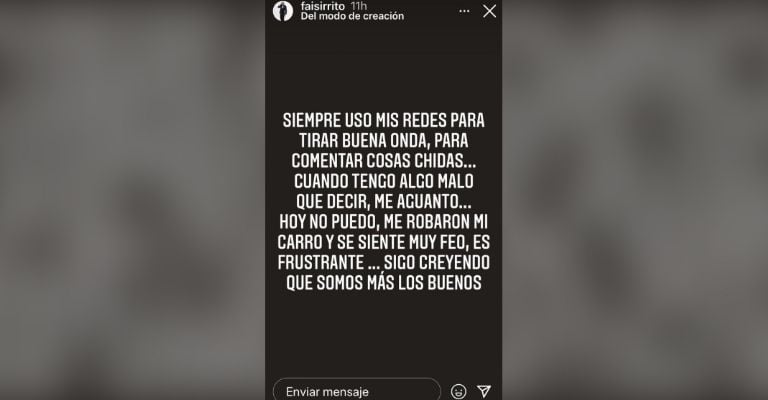Open the emoji reactions
Image resolution: width=768 pixels, height=400 pixels.
[x=458, y=391]
